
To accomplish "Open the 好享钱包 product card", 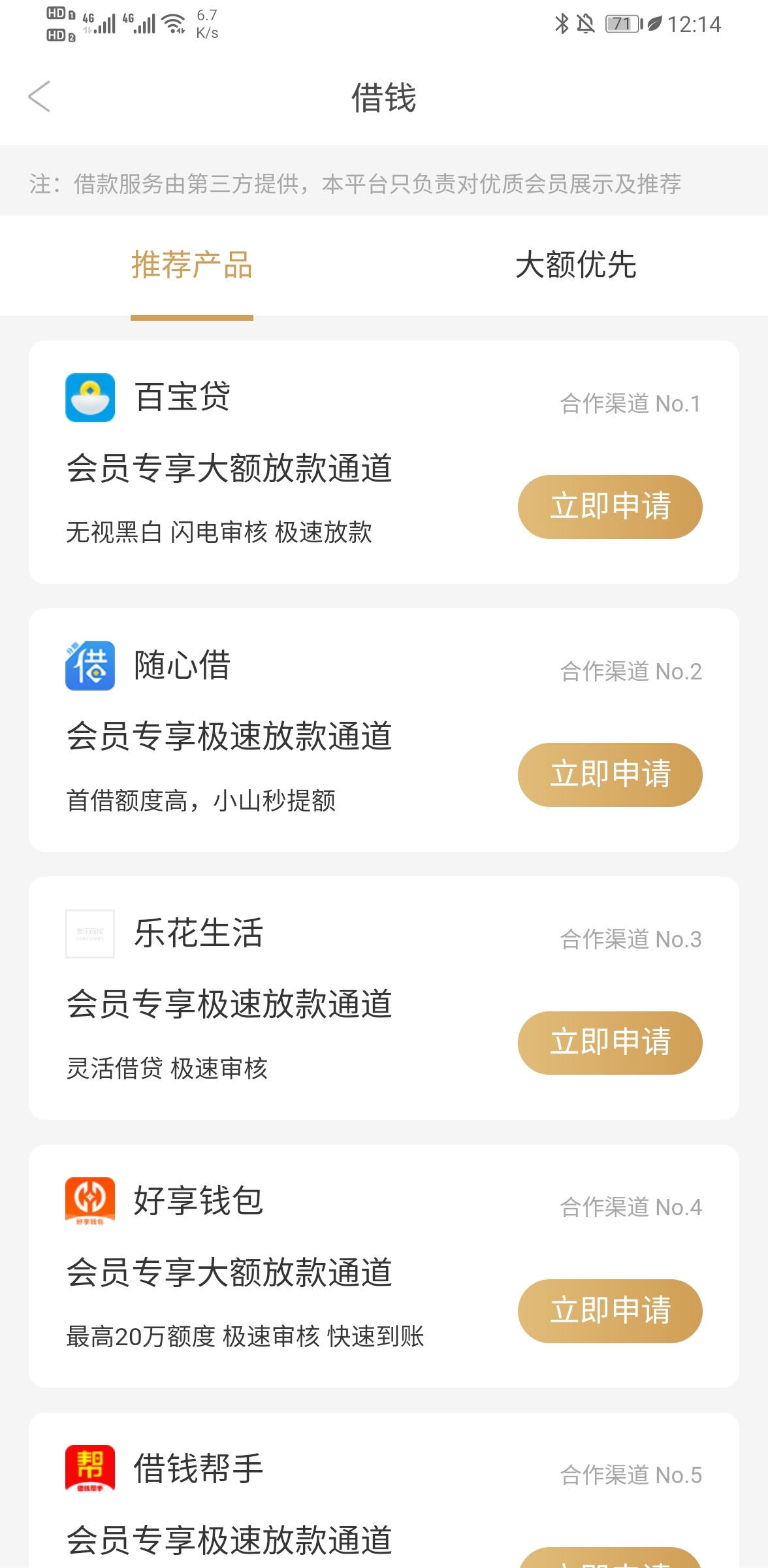I will click(384, 1266).
